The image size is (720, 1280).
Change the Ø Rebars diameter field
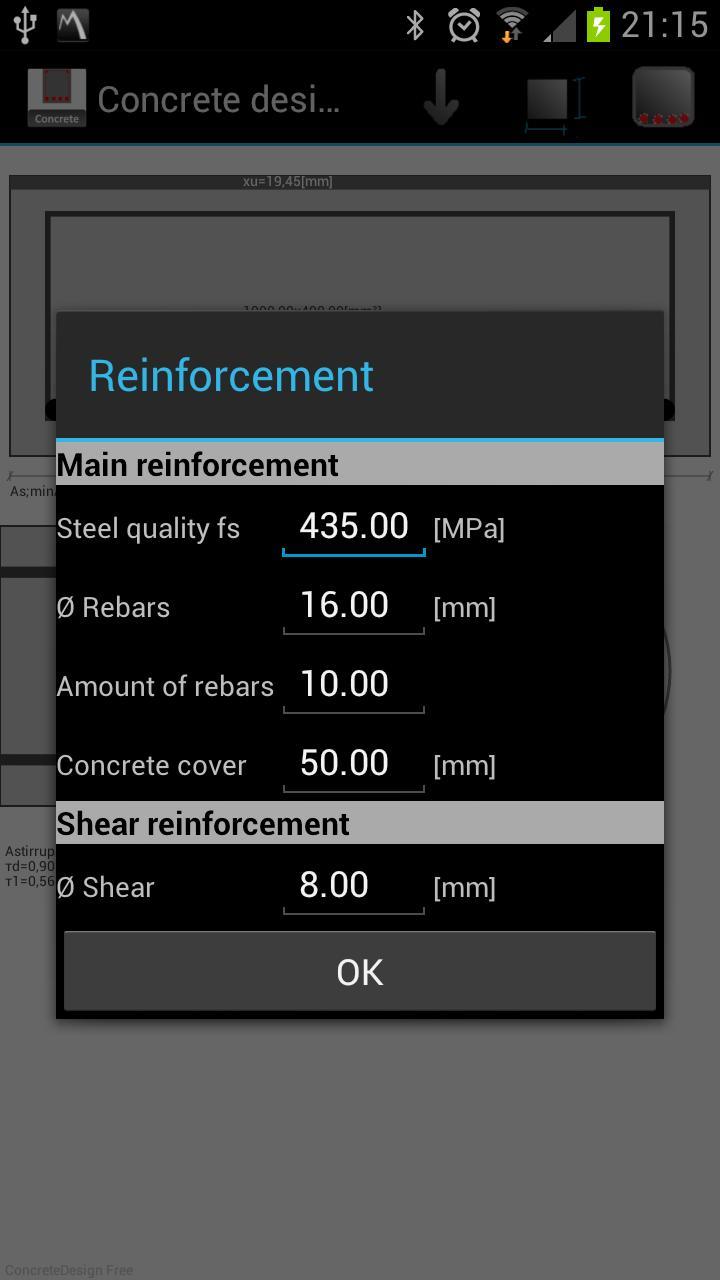click(353, 606)
